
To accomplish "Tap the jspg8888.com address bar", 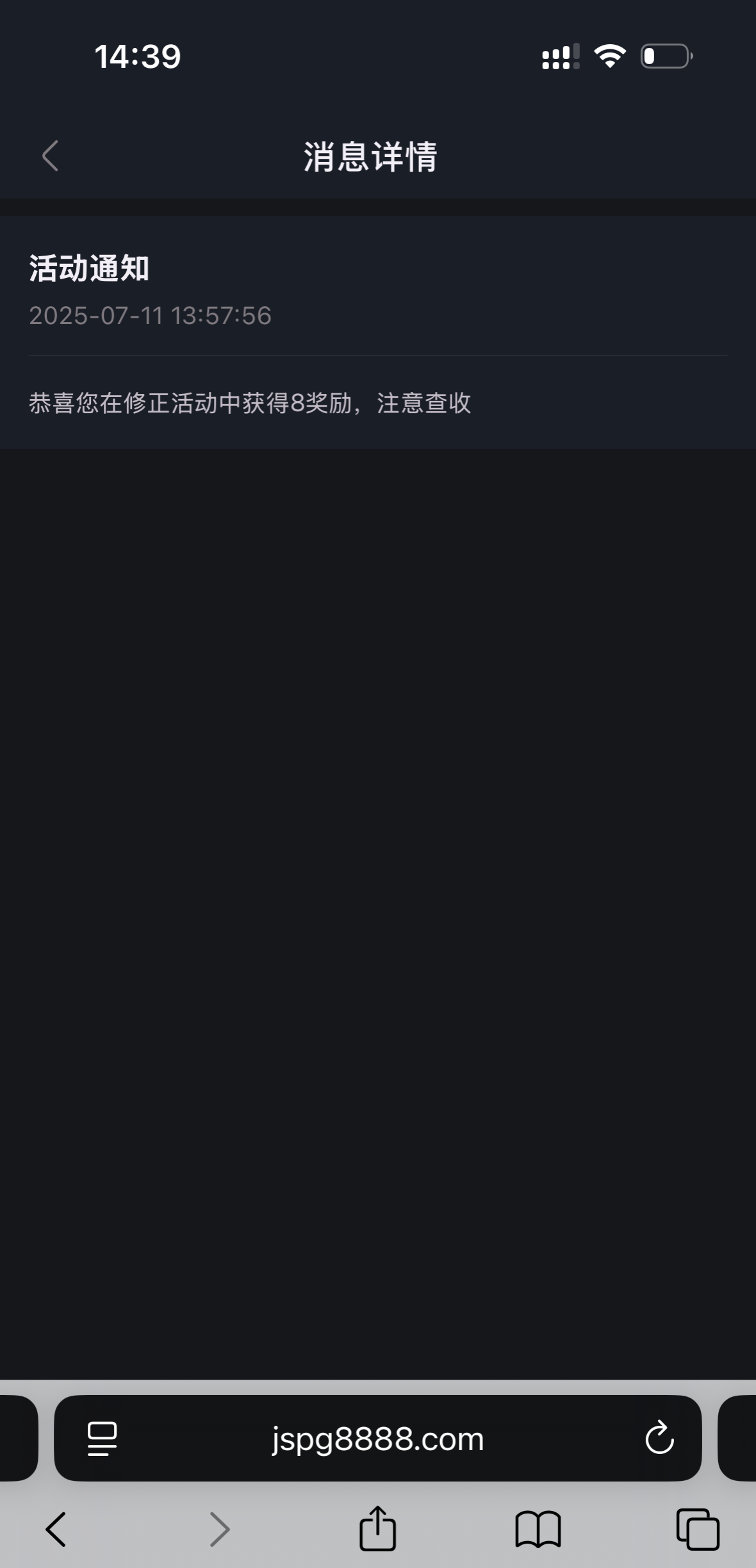I will (x=378, y=1439).
